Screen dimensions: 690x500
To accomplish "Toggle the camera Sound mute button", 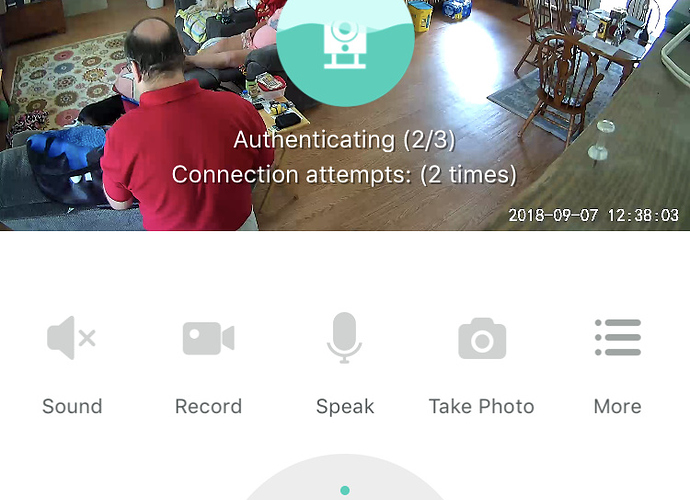I will point(71,340).
